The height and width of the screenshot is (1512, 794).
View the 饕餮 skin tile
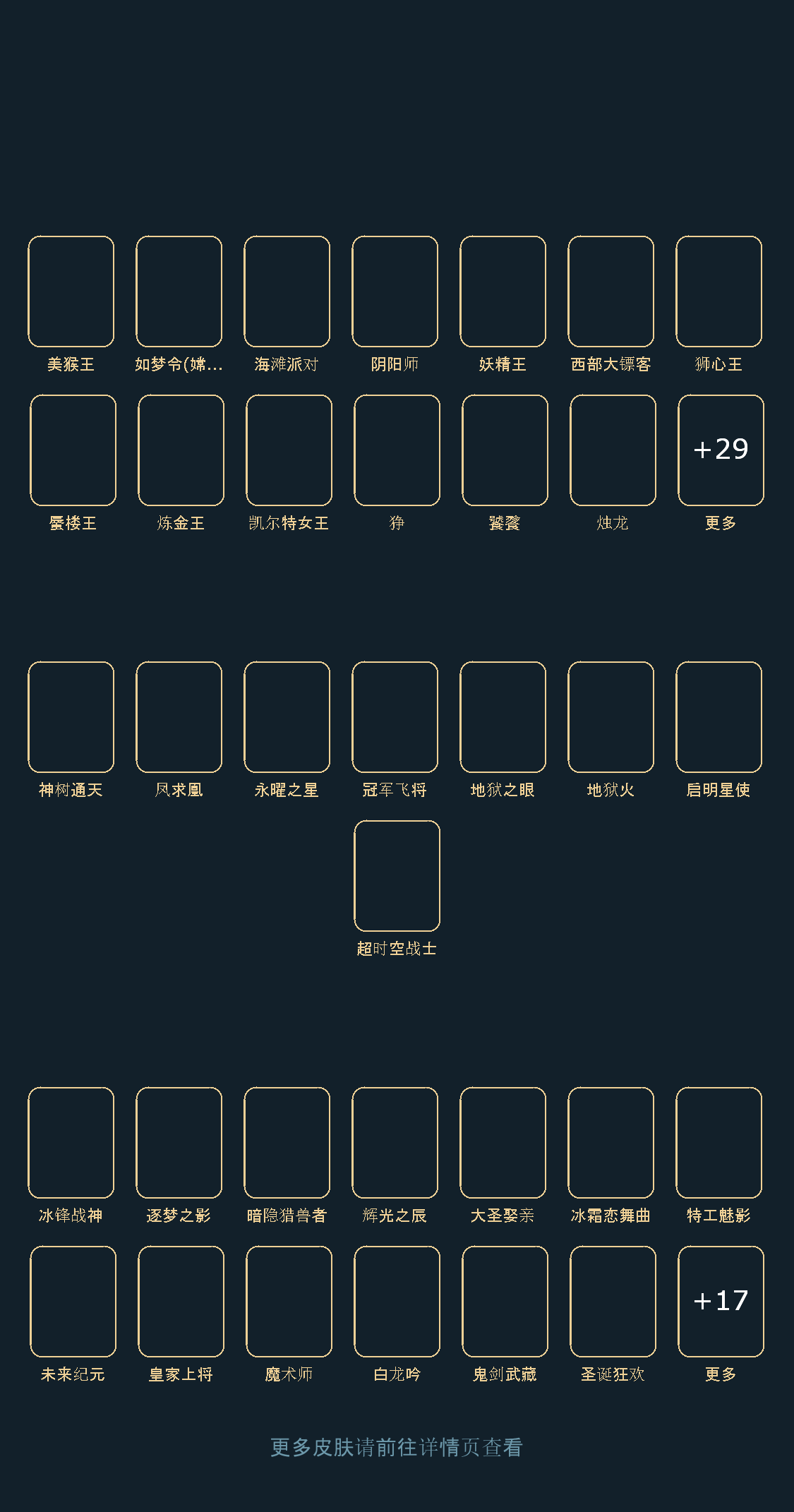[x=505, y=450]
